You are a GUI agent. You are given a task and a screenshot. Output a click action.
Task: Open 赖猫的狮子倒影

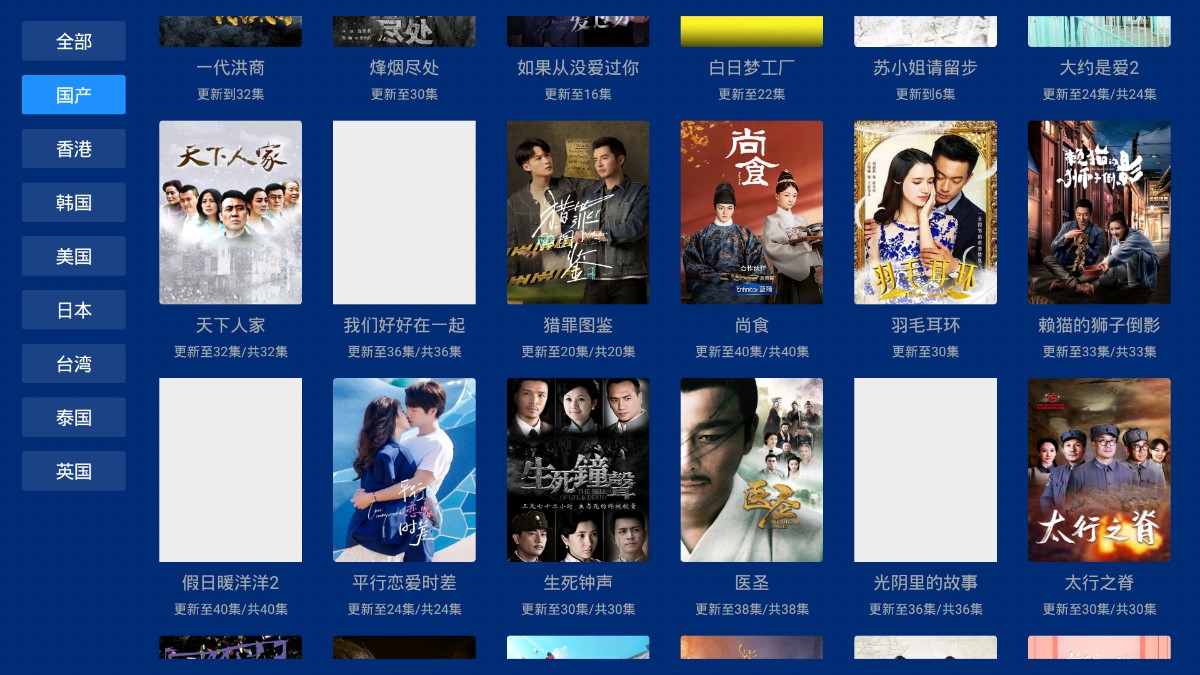(1099, 213)
